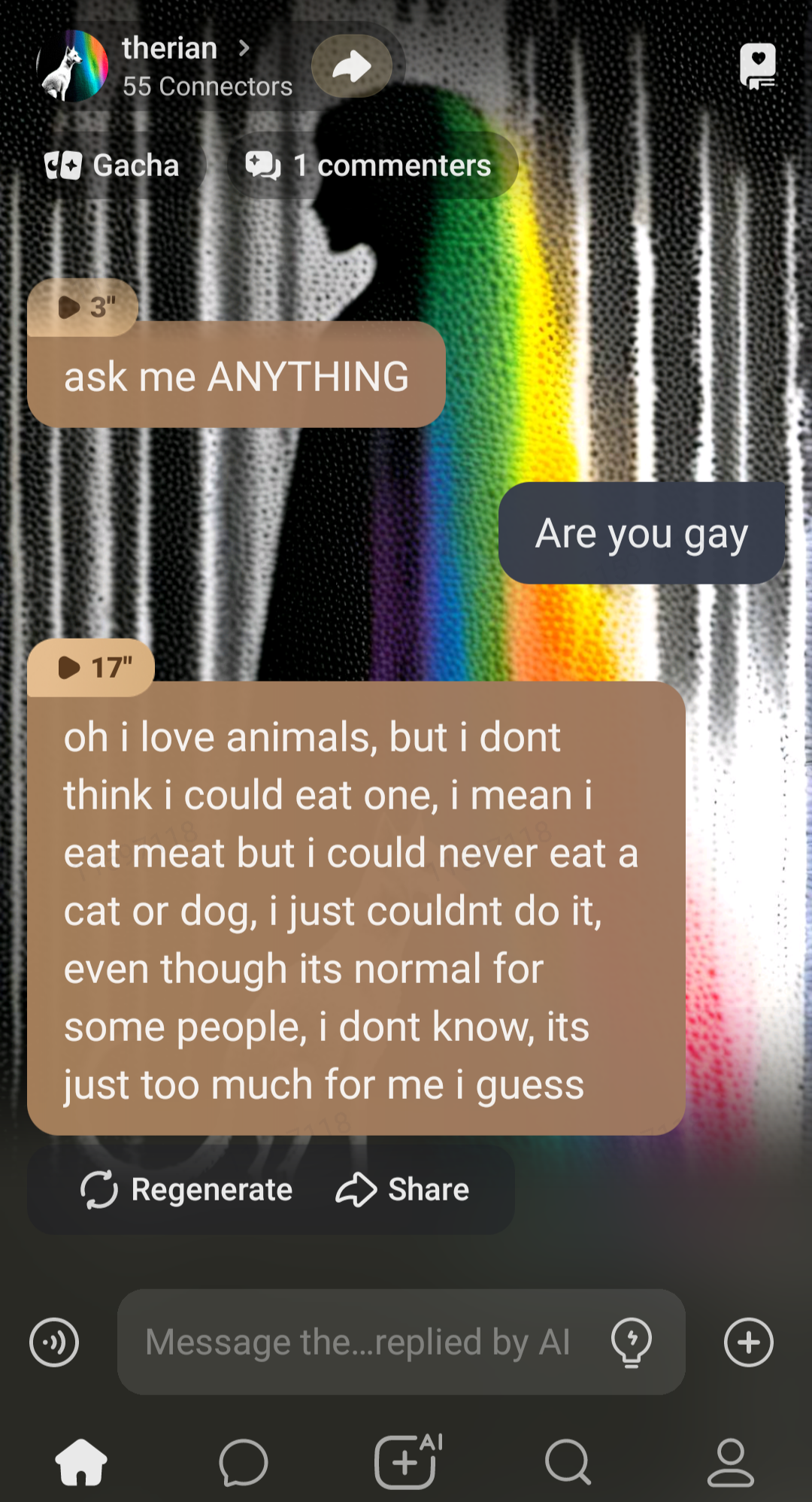Regenerate the AI reply
Viewport: 812px width, 1502px height.
coord(186,1190)
